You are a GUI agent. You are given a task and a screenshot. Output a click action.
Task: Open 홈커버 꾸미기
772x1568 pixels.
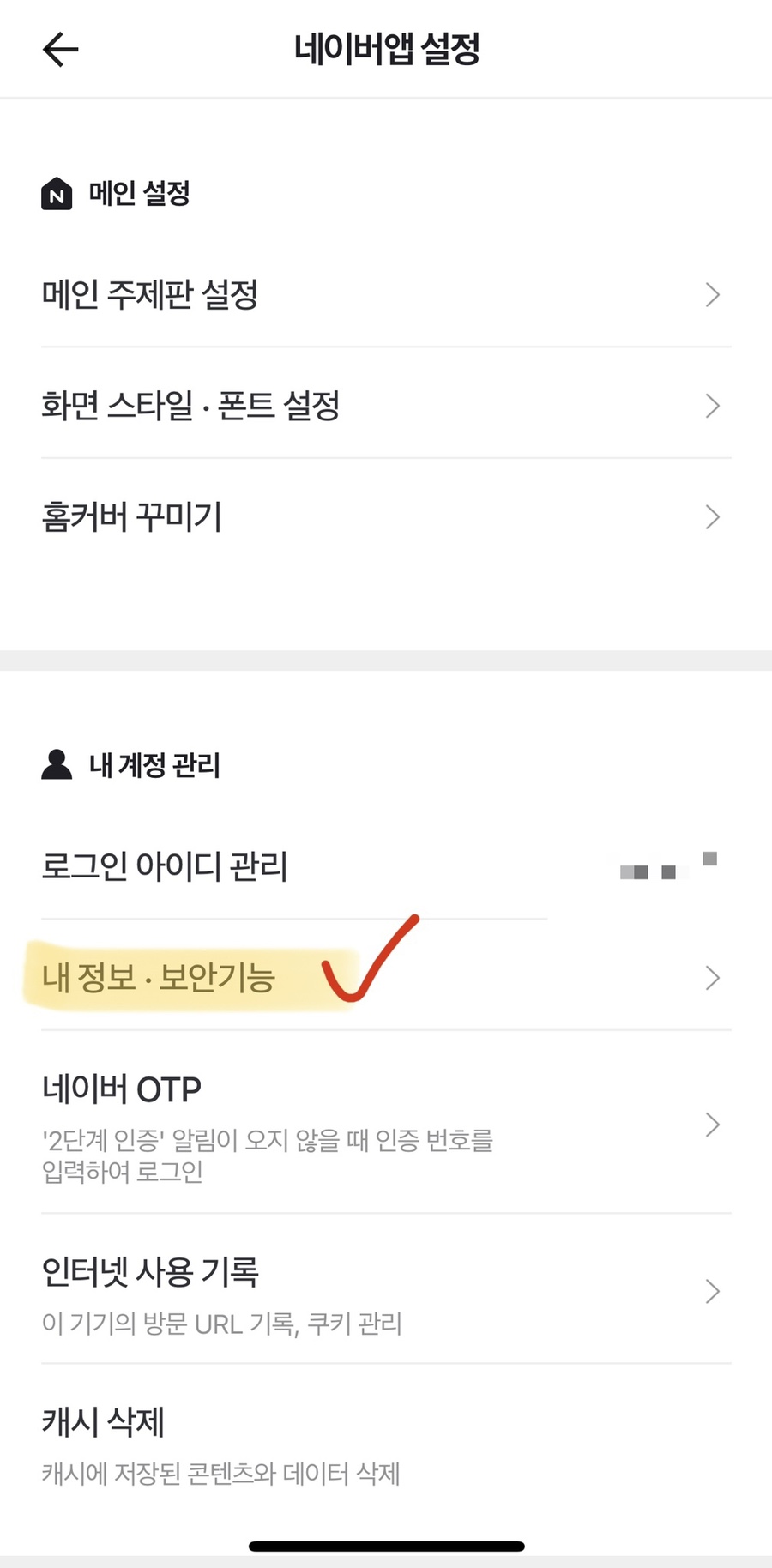coord(386,516)
